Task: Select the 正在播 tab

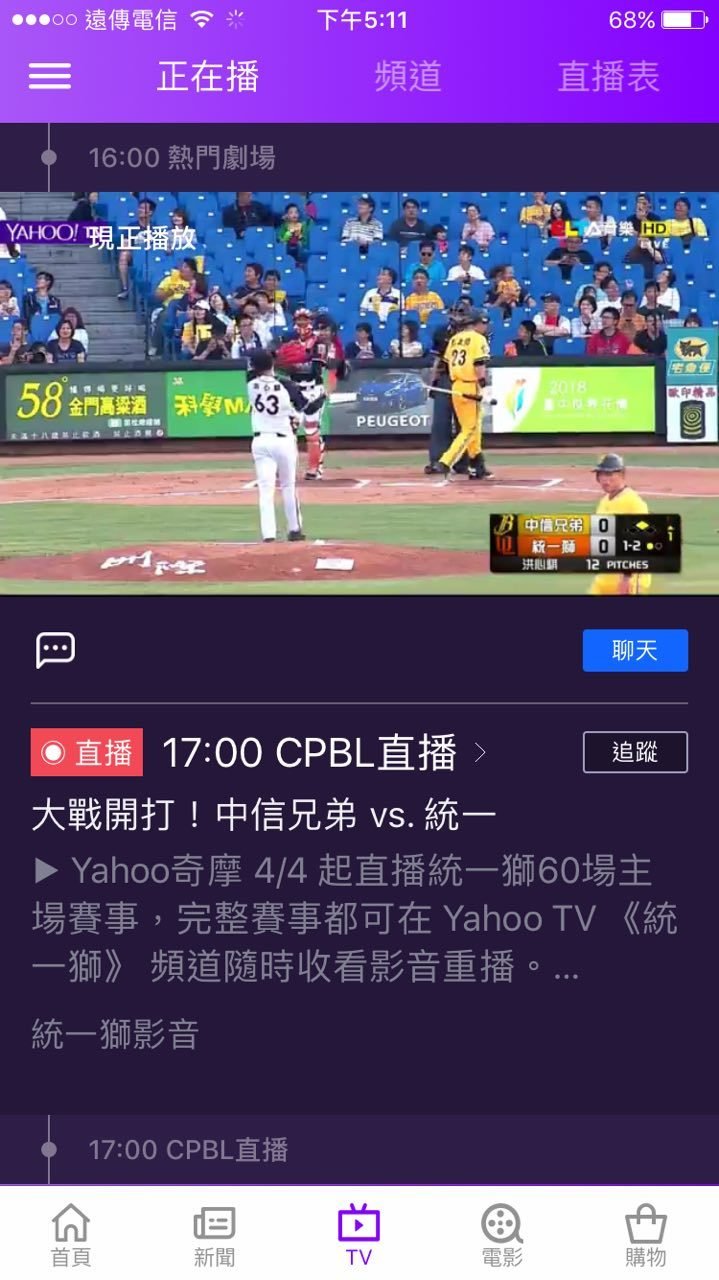Action: 208,76
